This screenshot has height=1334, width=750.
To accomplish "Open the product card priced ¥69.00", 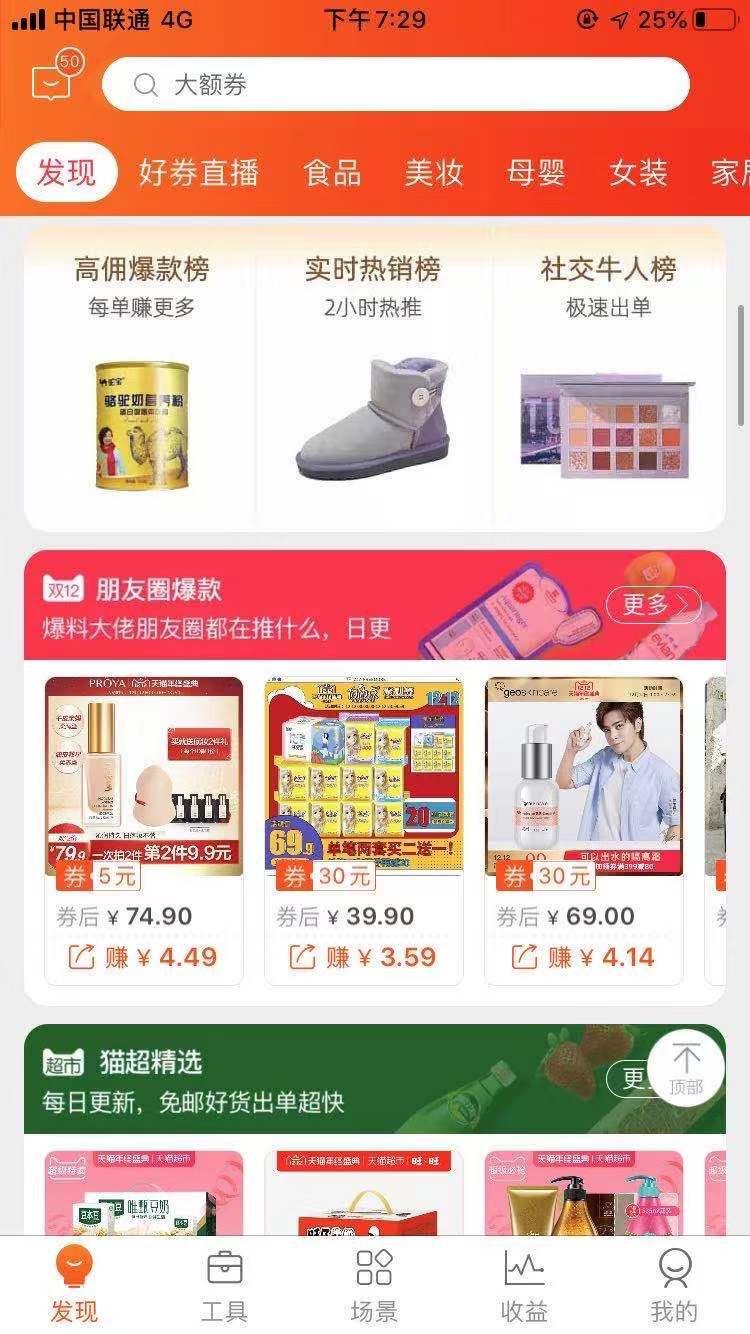I will click(584, 800).
